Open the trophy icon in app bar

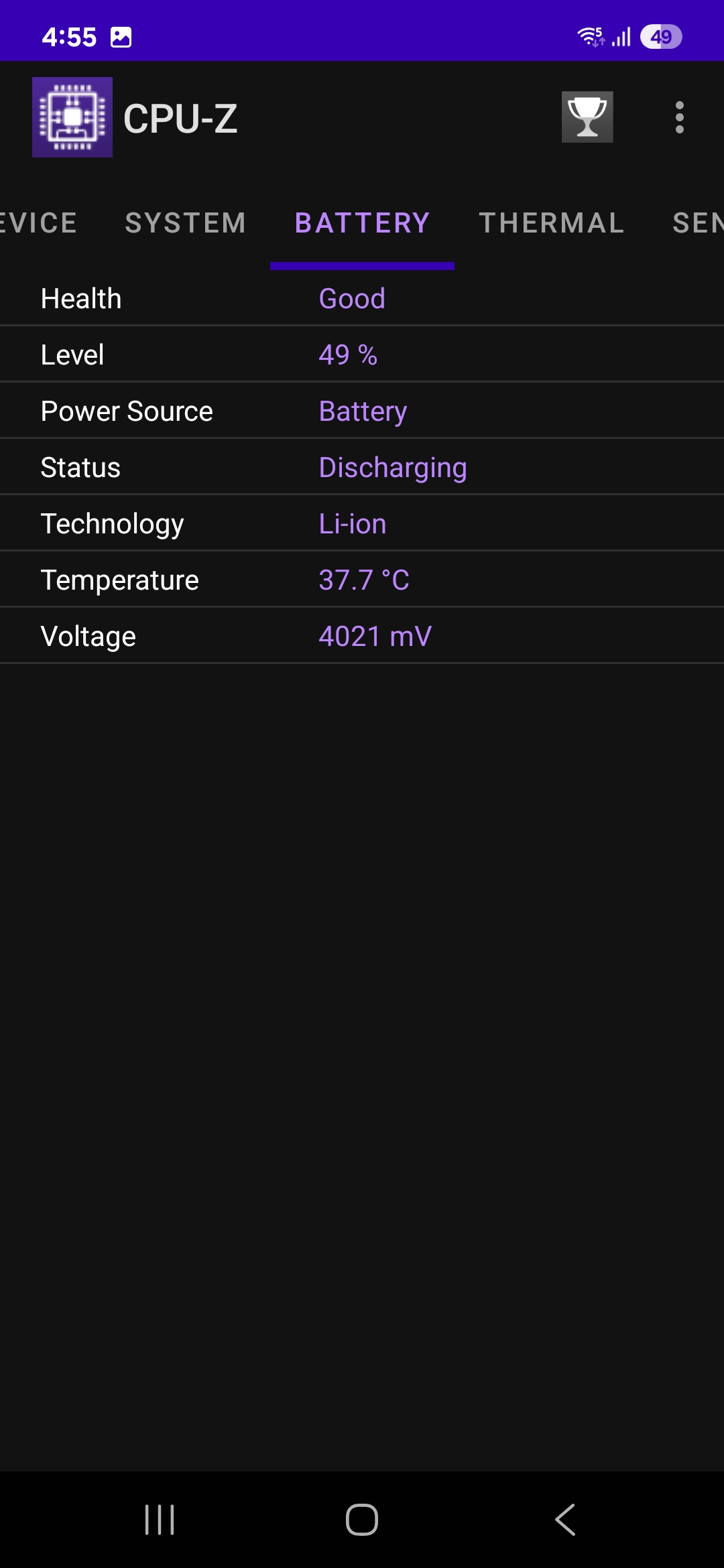[x=587, y=117]
